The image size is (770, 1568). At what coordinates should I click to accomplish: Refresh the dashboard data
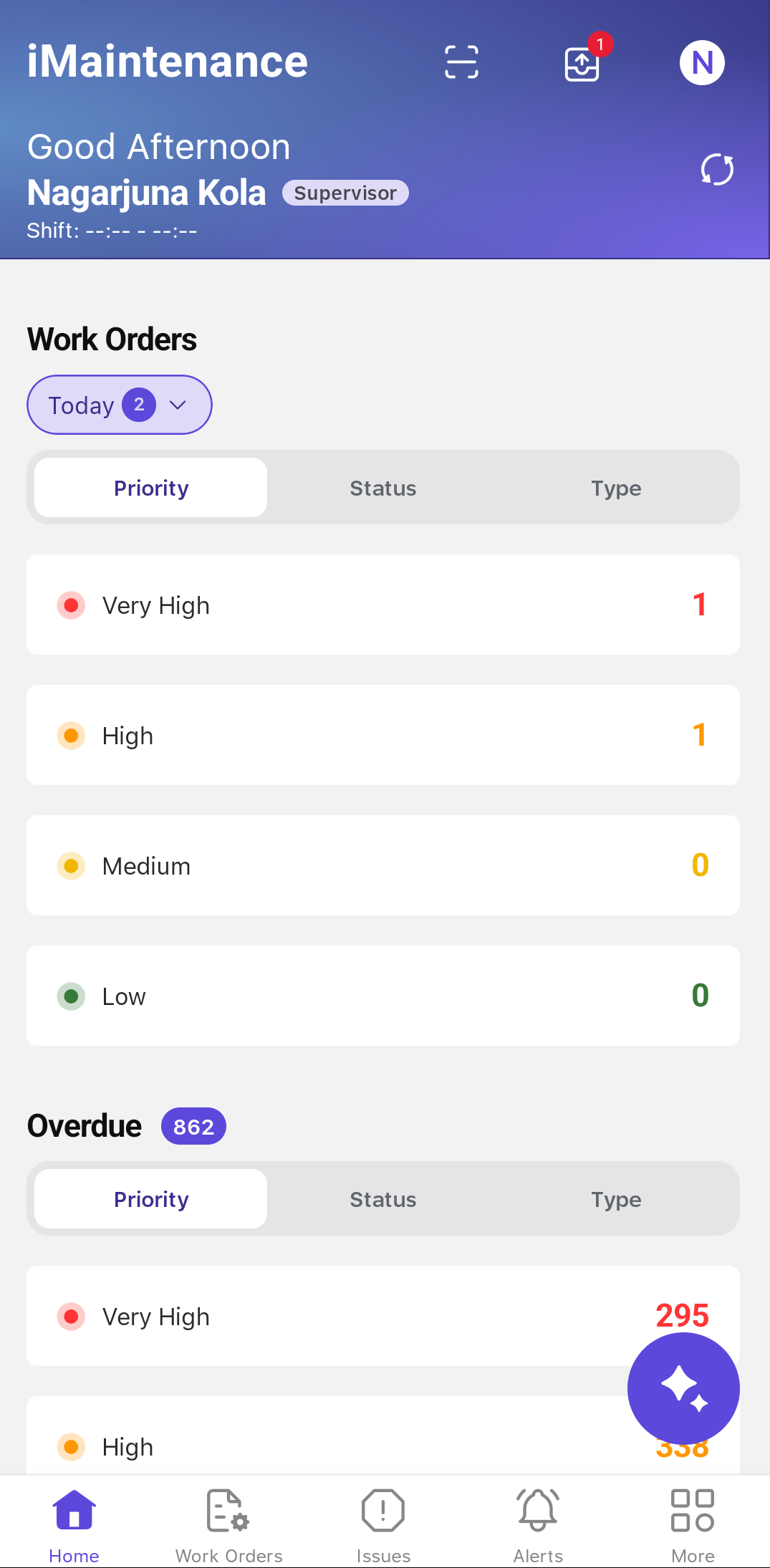[x=717, y=170]
